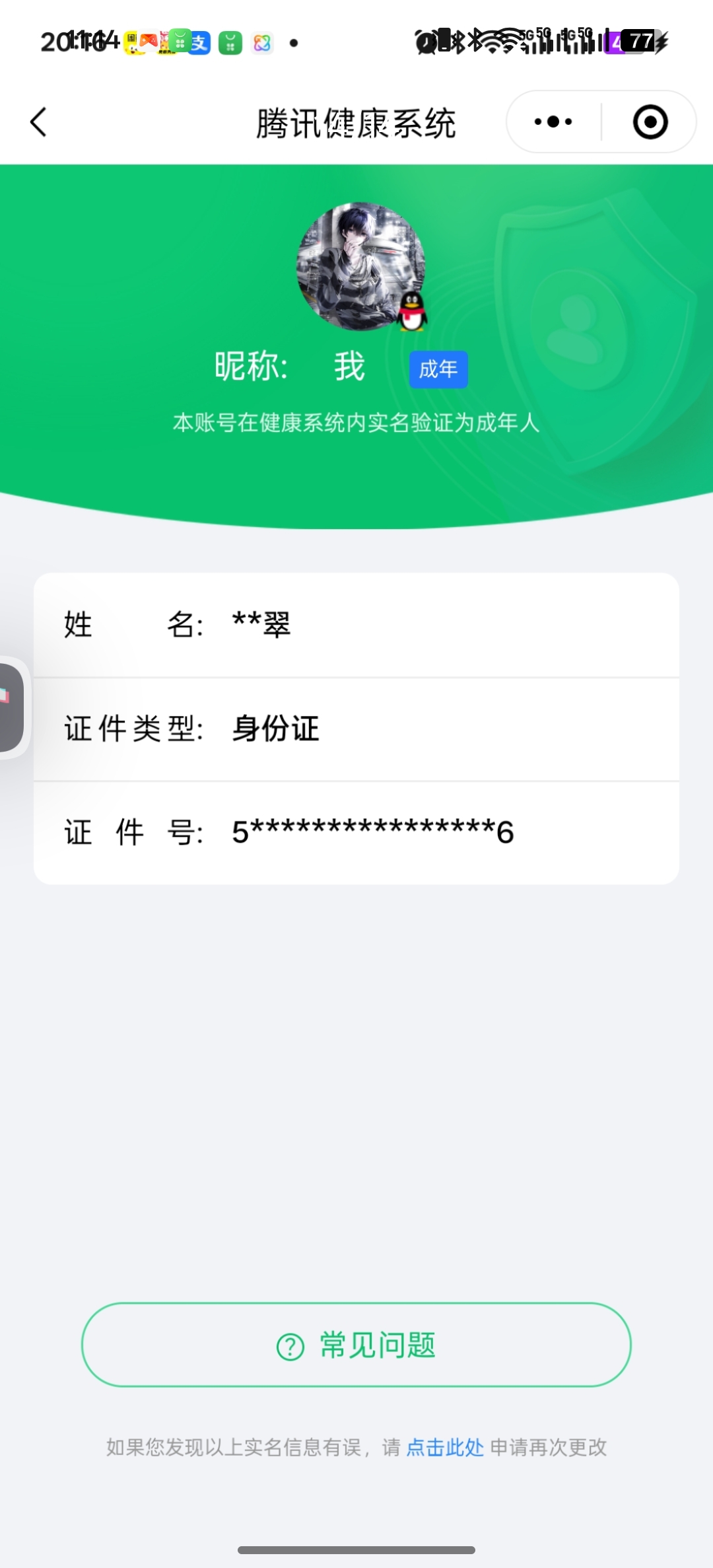The height and width of the screenshot is (1568, 713).
Task: Close the mini program with the circle button
Action: tap(650, 122)
